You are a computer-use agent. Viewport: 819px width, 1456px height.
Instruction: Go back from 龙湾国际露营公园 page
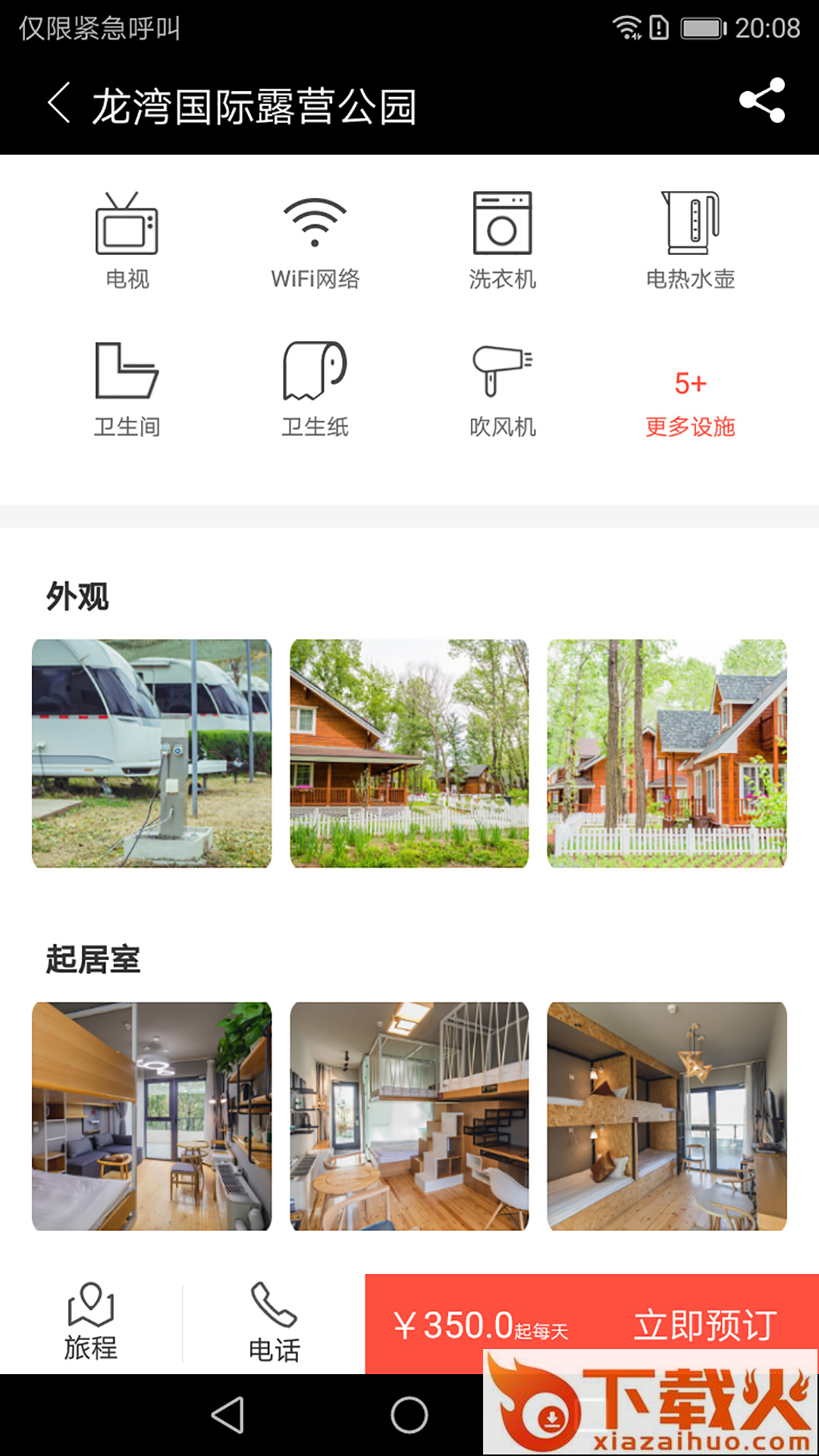59,103
